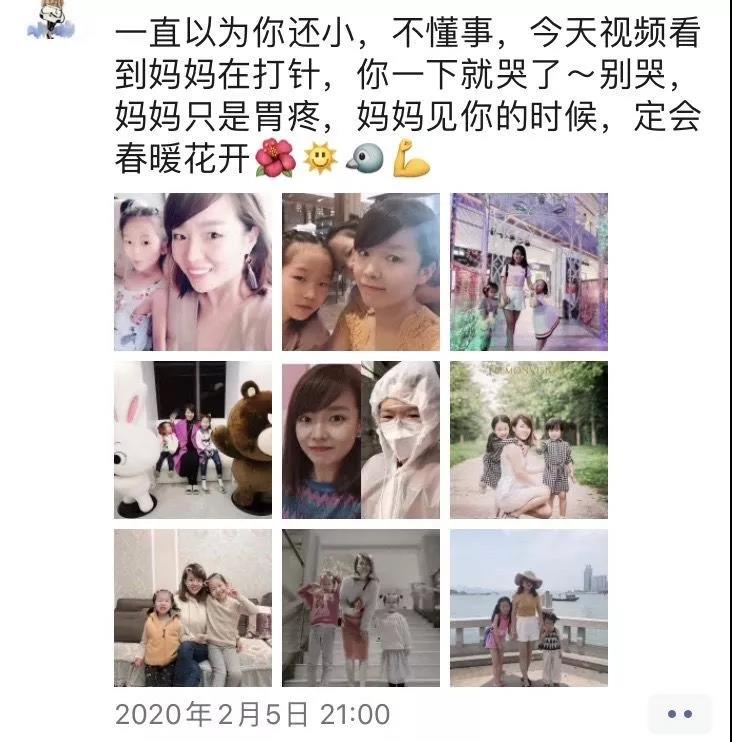The width and height of the screenshot is (732, 742).
Task: Open photo with purple flower arch walkway
Action: click(x=529, y=272)
